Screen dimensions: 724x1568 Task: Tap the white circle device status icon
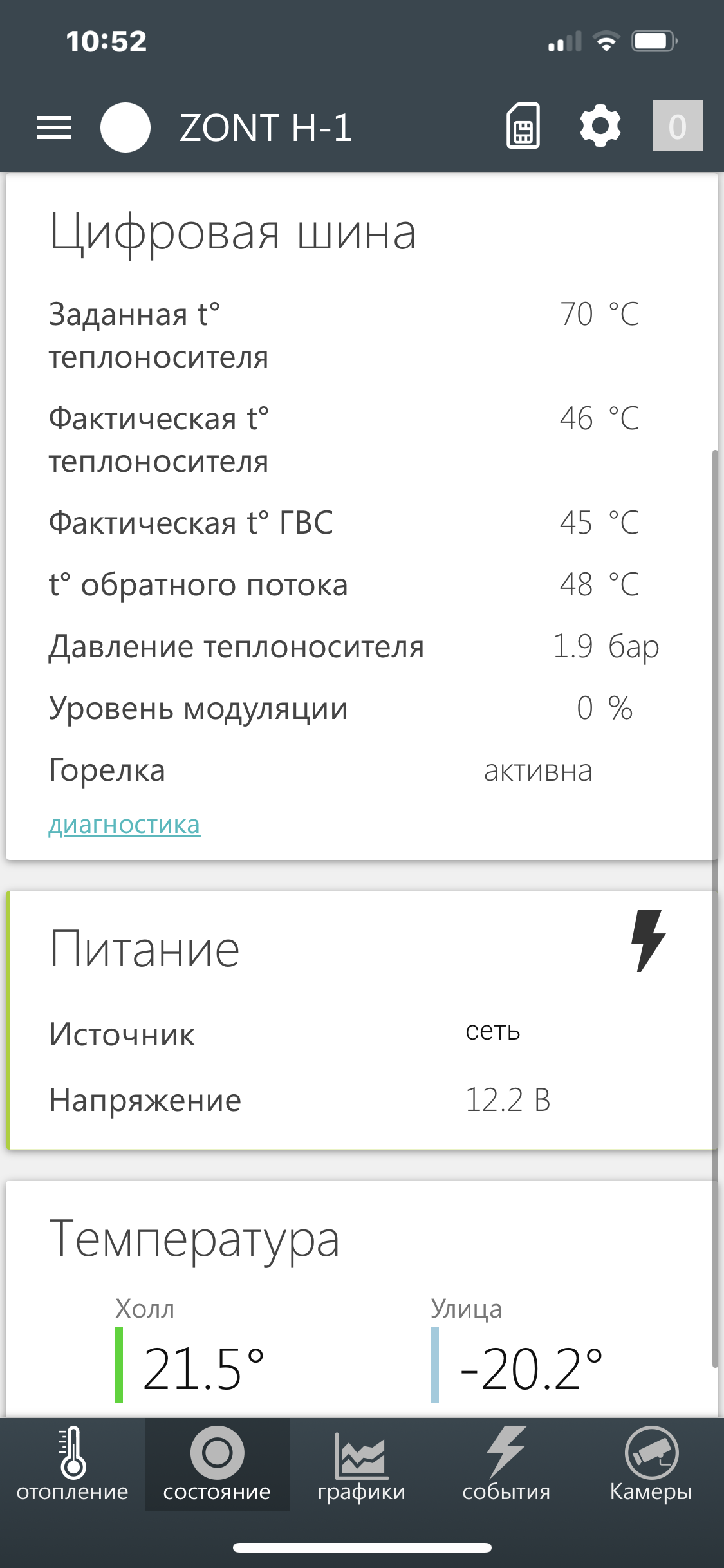coord(125,127)
